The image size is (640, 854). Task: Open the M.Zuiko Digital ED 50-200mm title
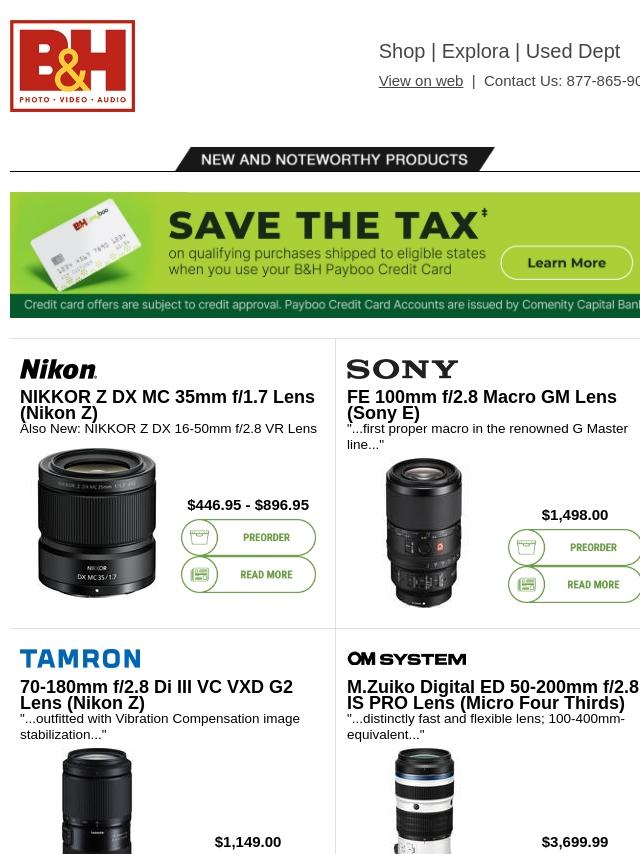(492, 695)
